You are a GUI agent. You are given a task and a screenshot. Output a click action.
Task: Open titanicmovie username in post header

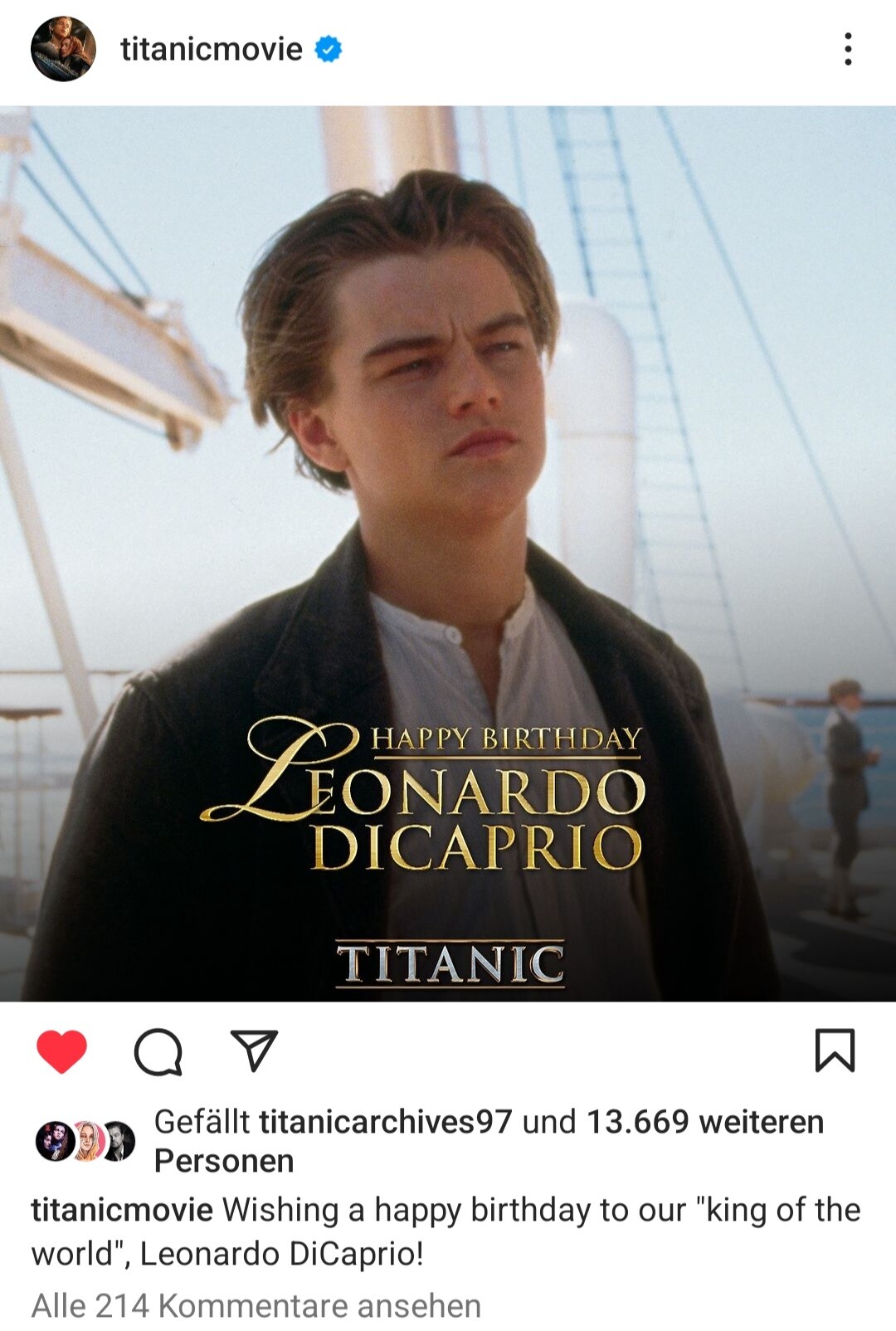click(x=211, y=49)
